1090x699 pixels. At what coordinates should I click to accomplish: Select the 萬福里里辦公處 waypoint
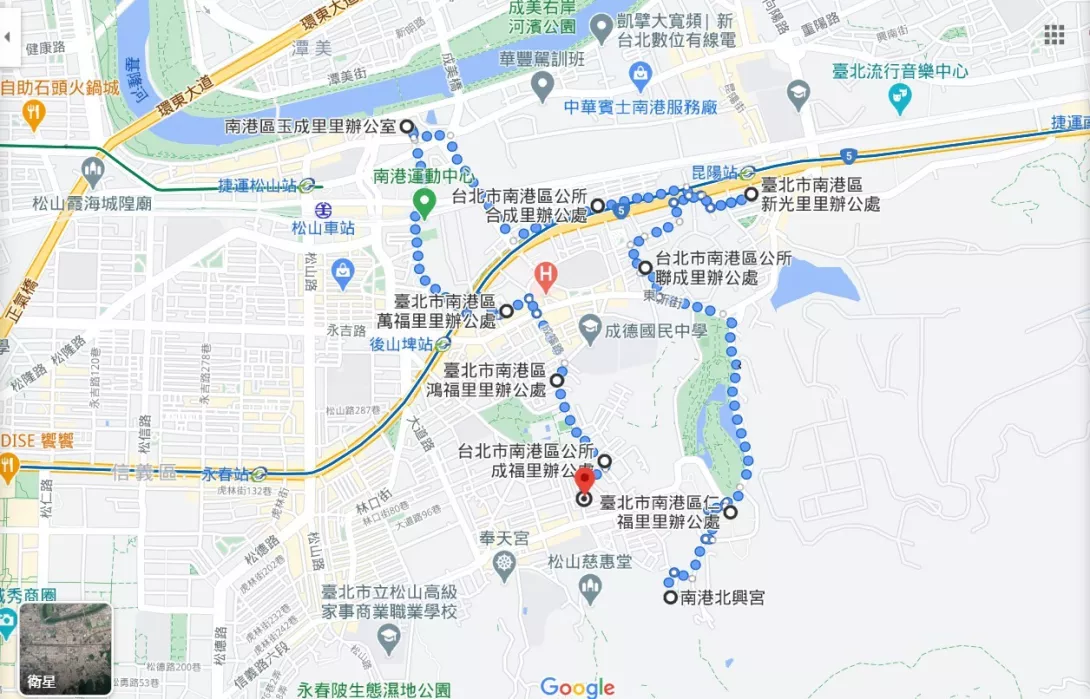click(507, 311)
